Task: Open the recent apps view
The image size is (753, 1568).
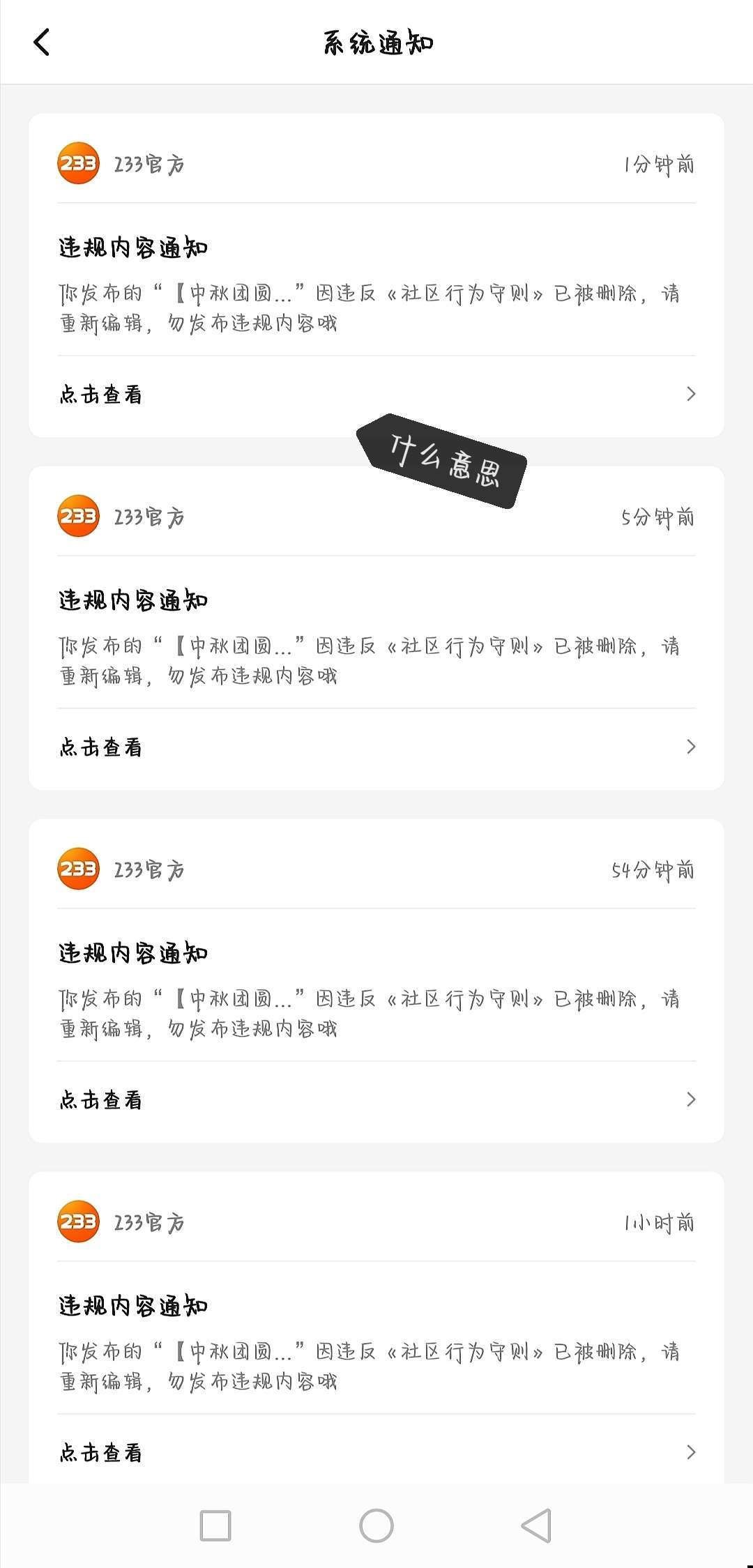Action: tap(215, 1525)
